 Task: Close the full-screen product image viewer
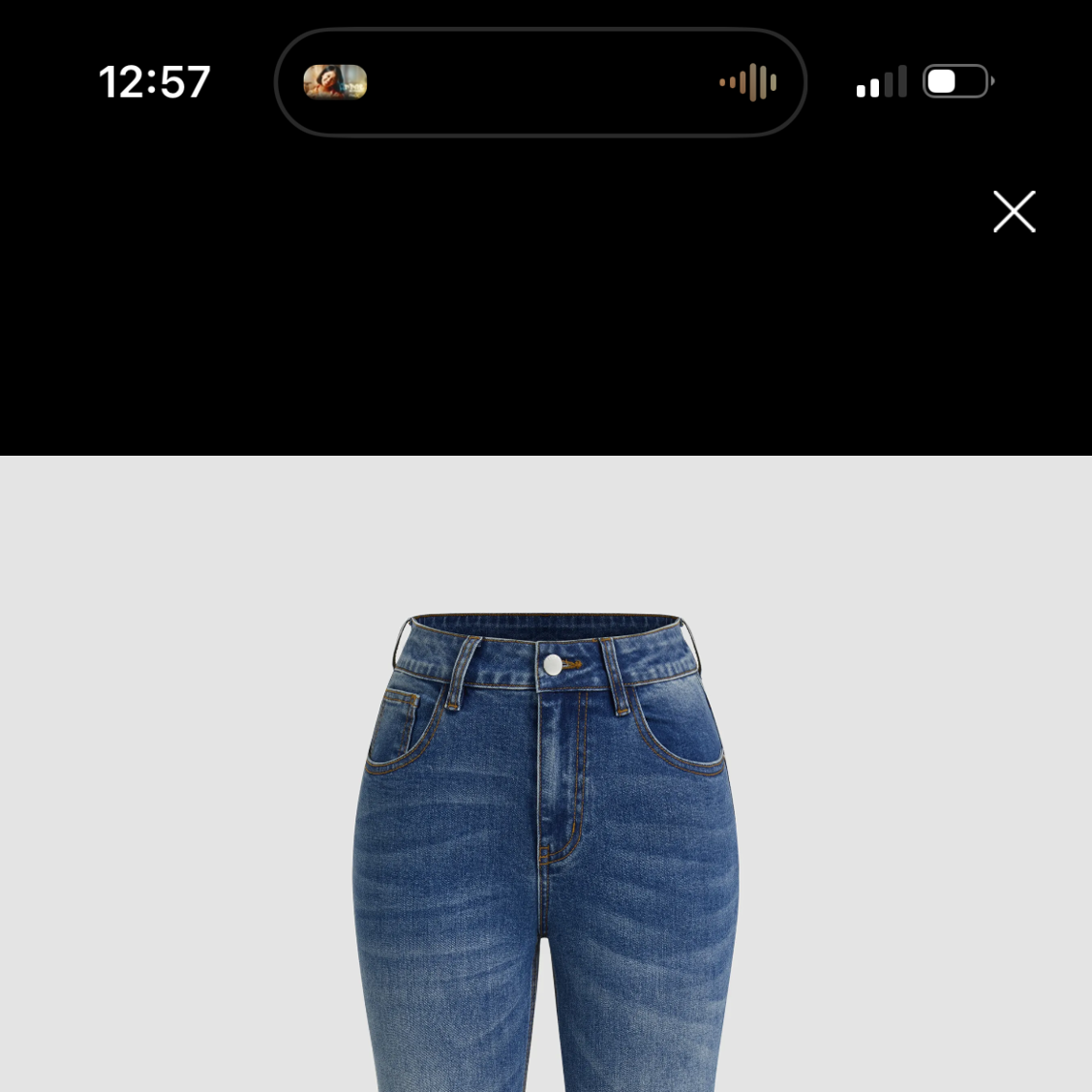pos(1014,211)
